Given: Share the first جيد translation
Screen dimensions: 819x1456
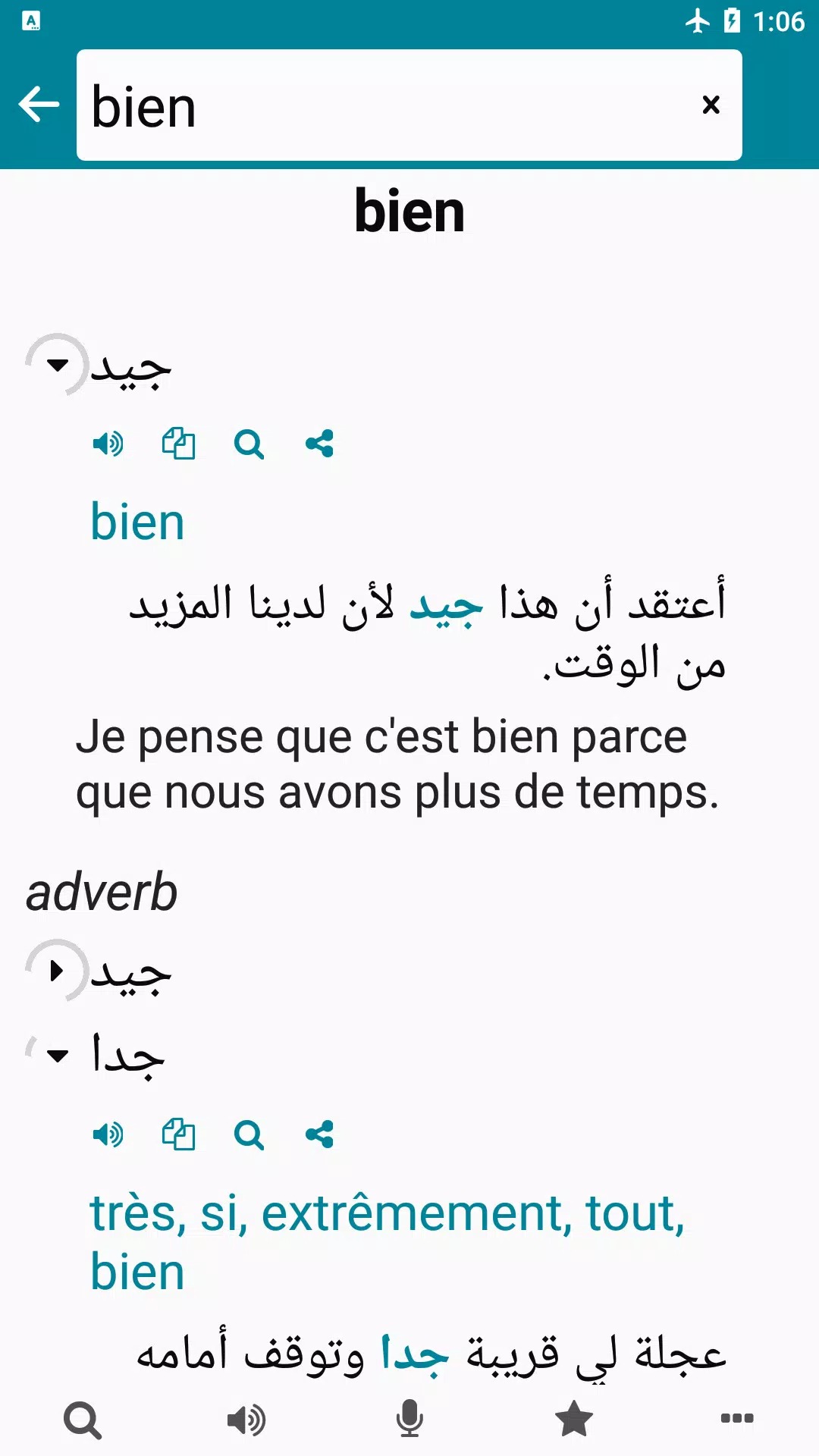Looking at the screenshot, I should point(319,444).
